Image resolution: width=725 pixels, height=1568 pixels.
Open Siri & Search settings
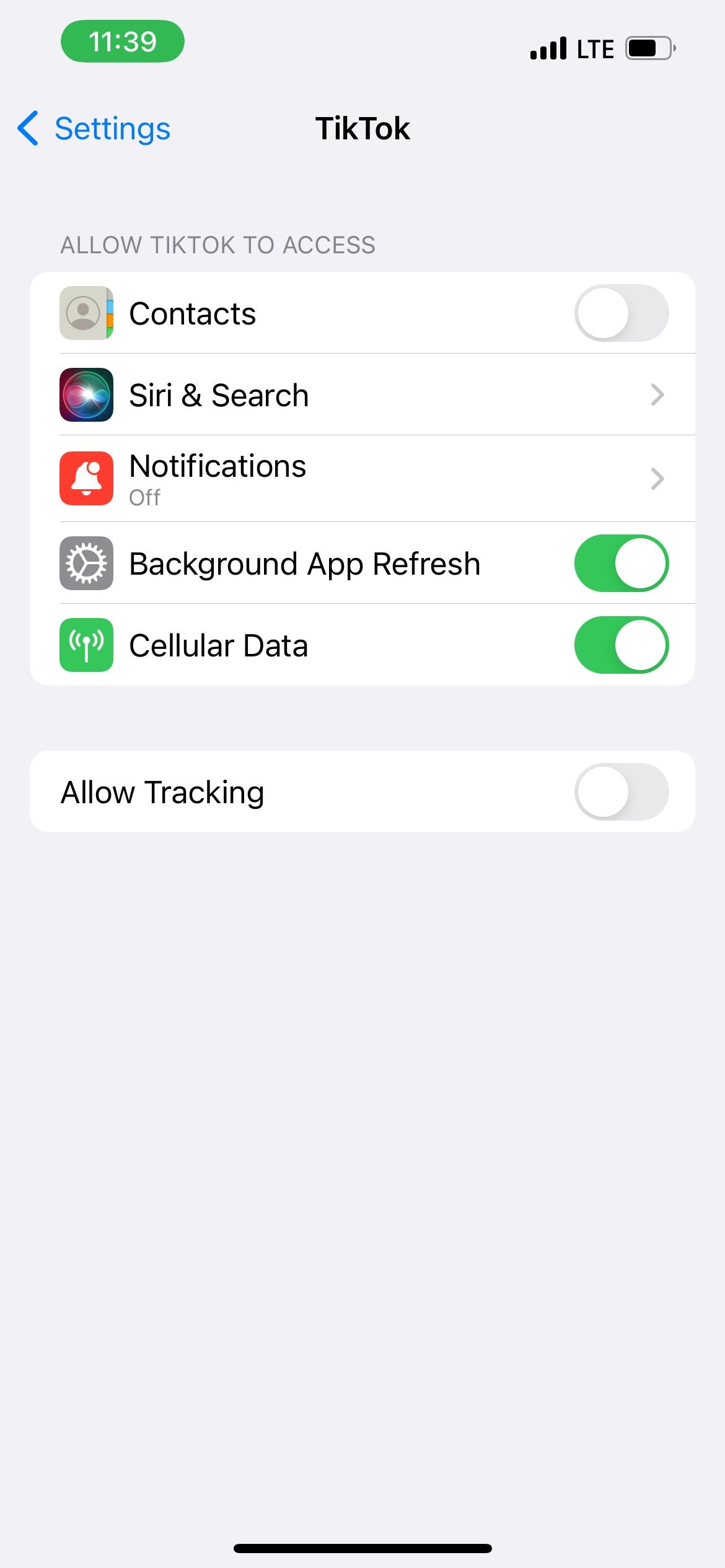click(362, 394)
